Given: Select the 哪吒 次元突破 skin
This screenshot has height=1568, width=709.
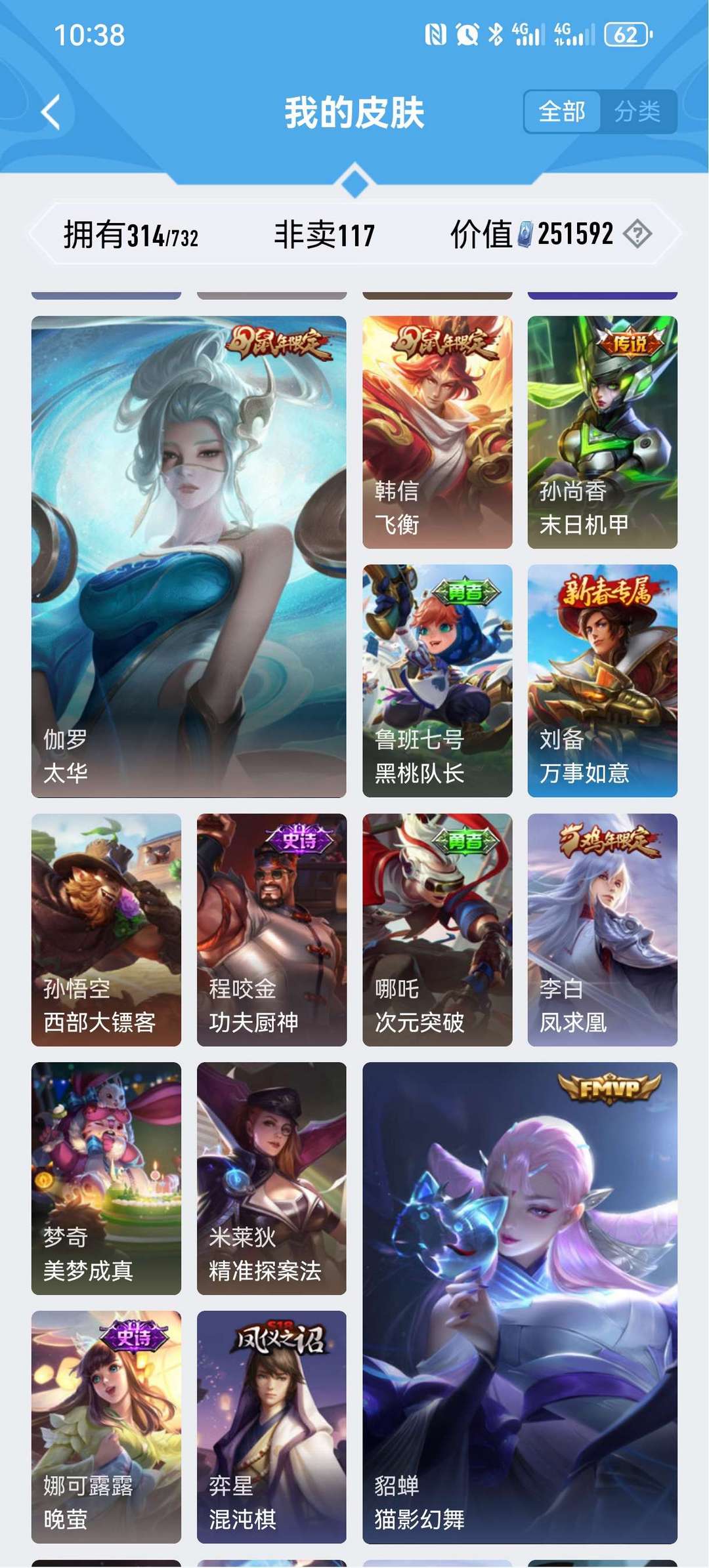Looking at the screenshot, I should click(437, 930).
